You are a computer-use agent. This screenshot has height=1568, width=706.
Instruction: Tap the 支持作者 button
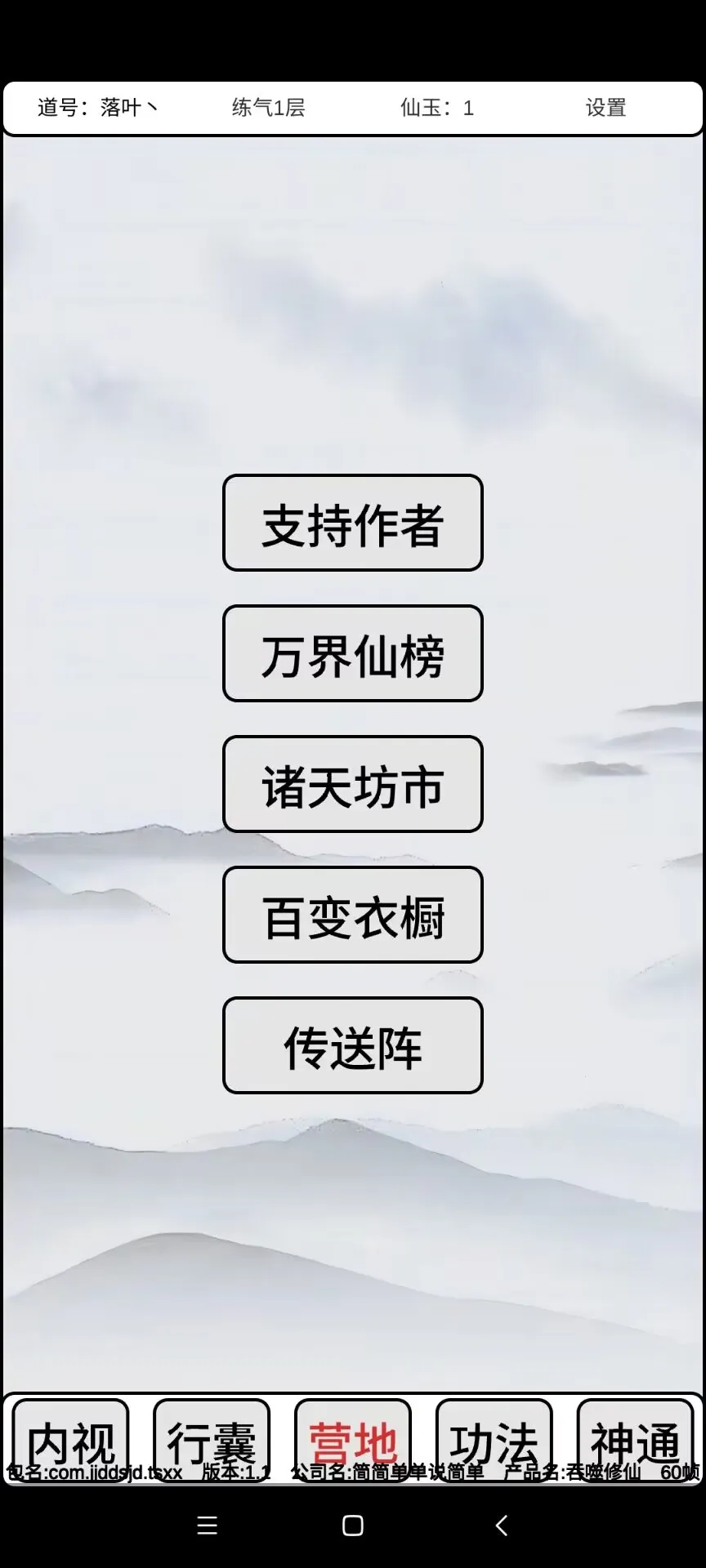[x=352, y=523]
